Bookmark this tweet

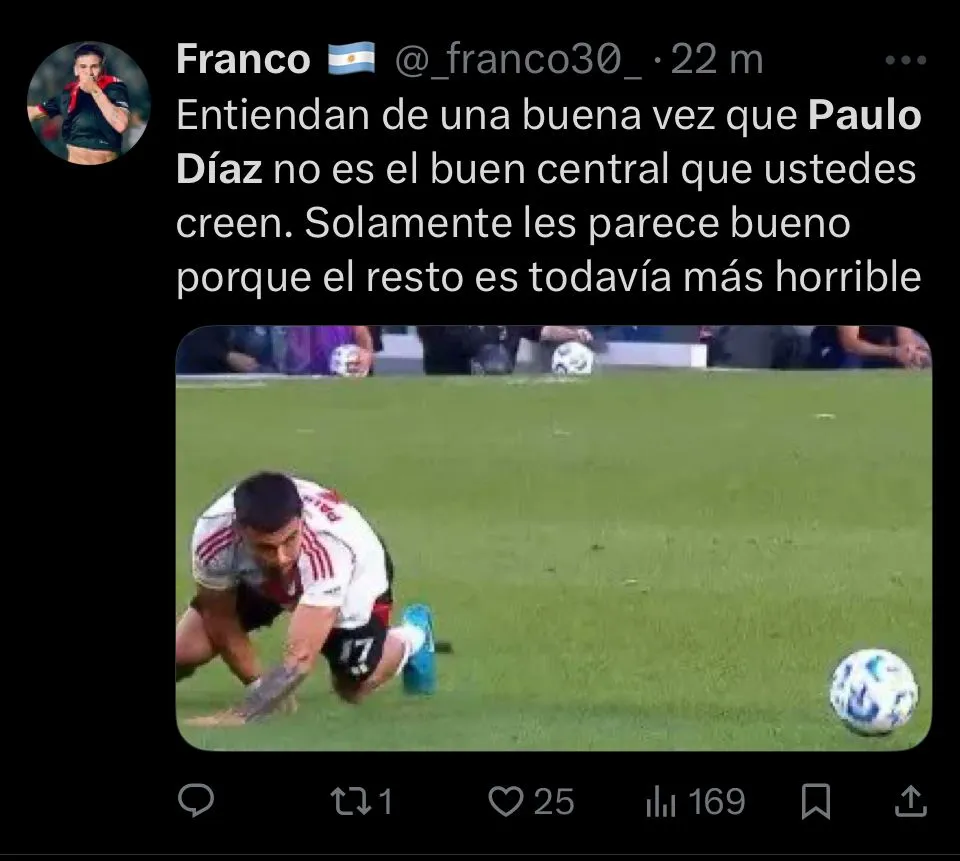pos(816,800)
